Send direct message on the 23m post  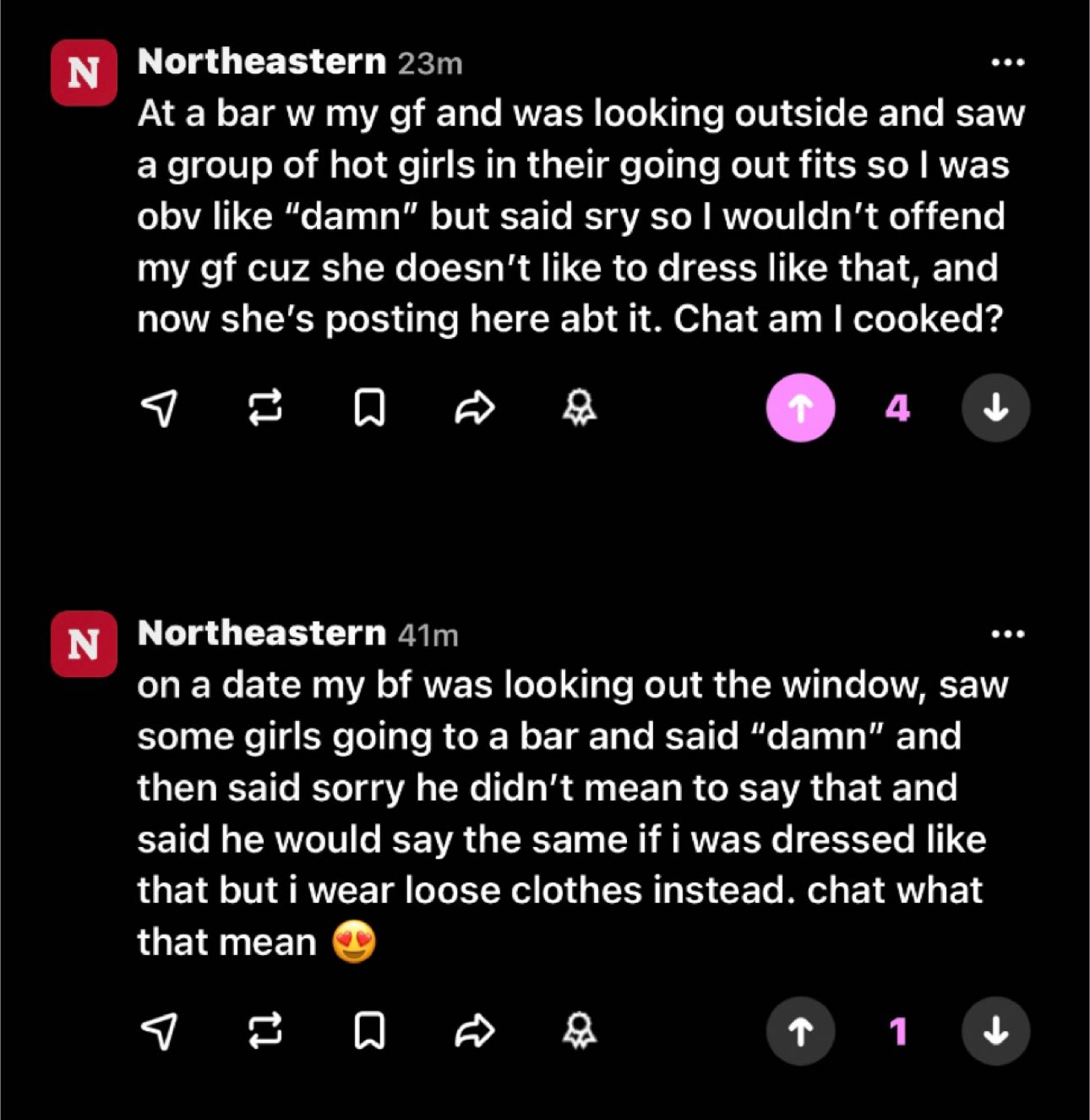tap(159, 409)
